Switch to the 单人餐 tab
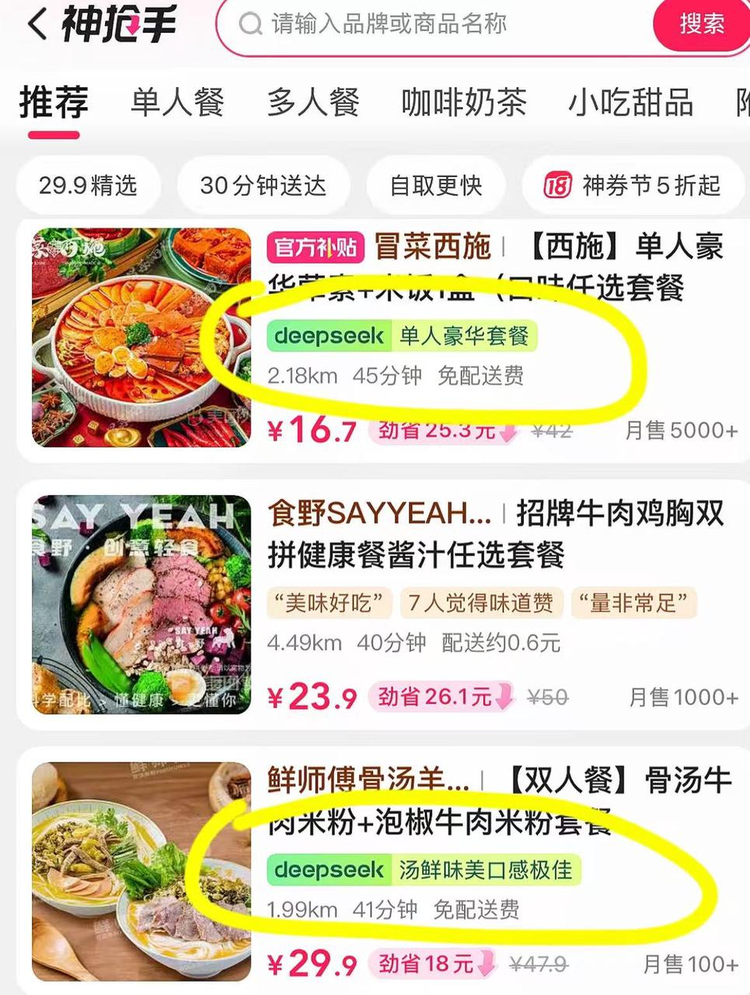Image resolution: width=750 pixels, height=995 pixels. 177,102
